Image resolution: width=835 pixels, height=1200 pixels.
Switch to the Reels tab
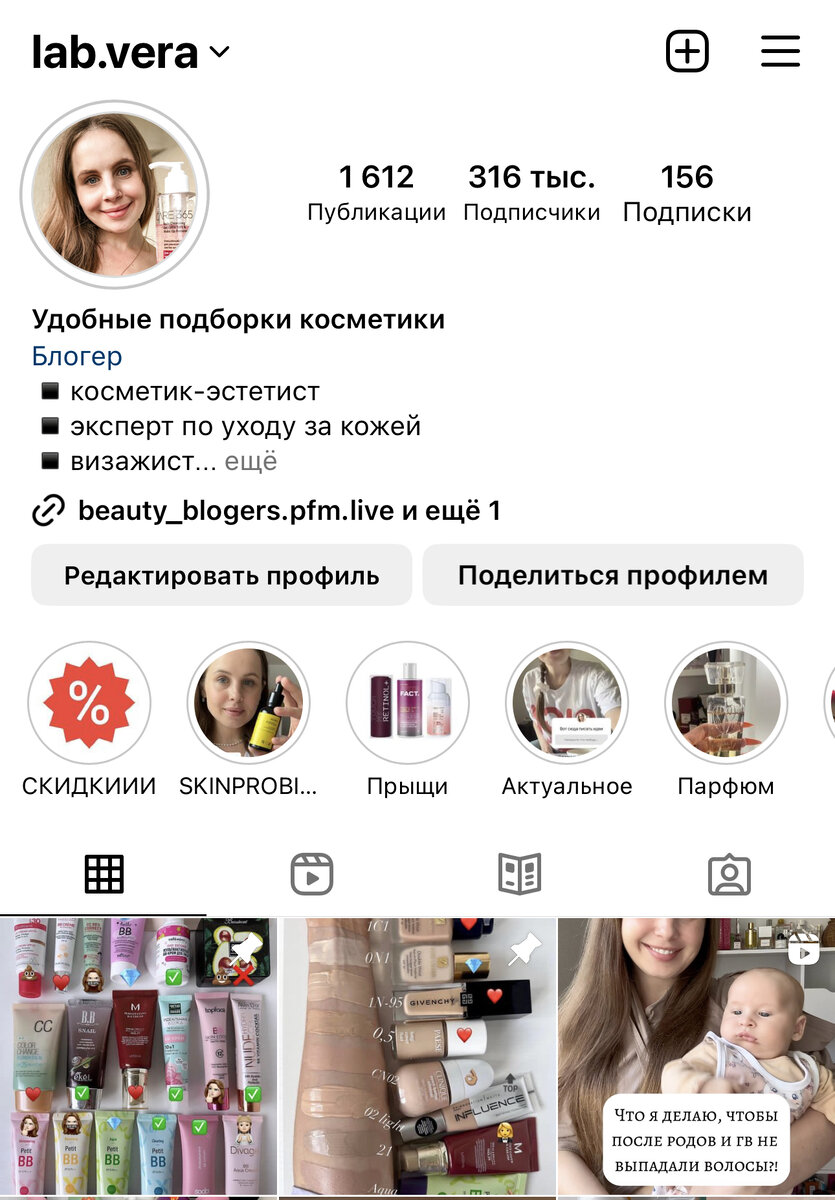click(312, 874)
